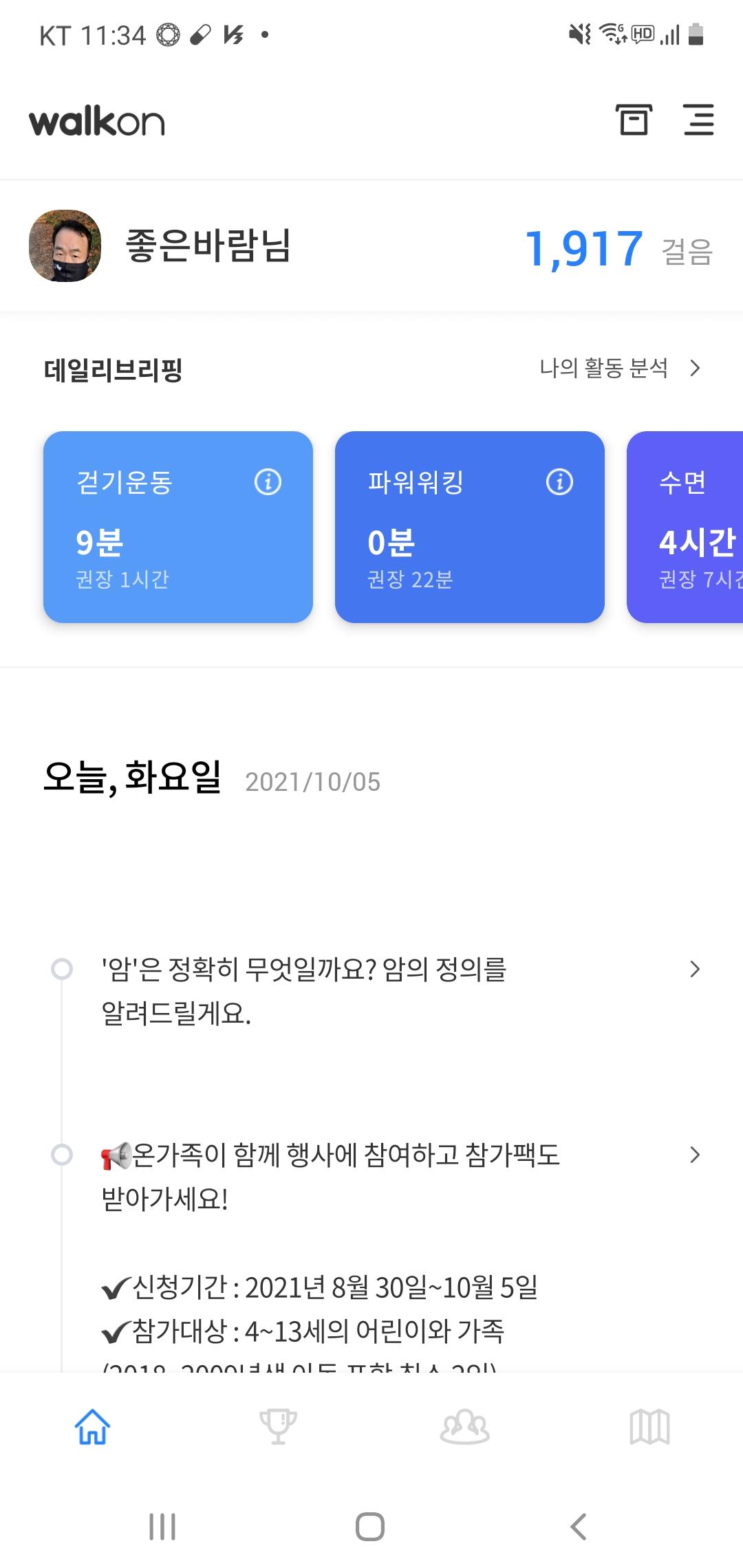Open the archive box icon
Viewport: 743px width, 1568px height.
[x=633, y=120]
